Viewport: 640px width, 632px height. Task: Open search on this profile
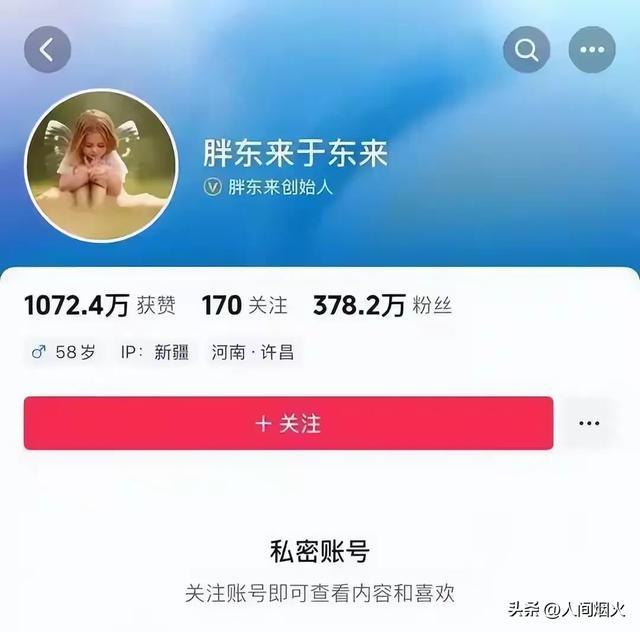526,48
